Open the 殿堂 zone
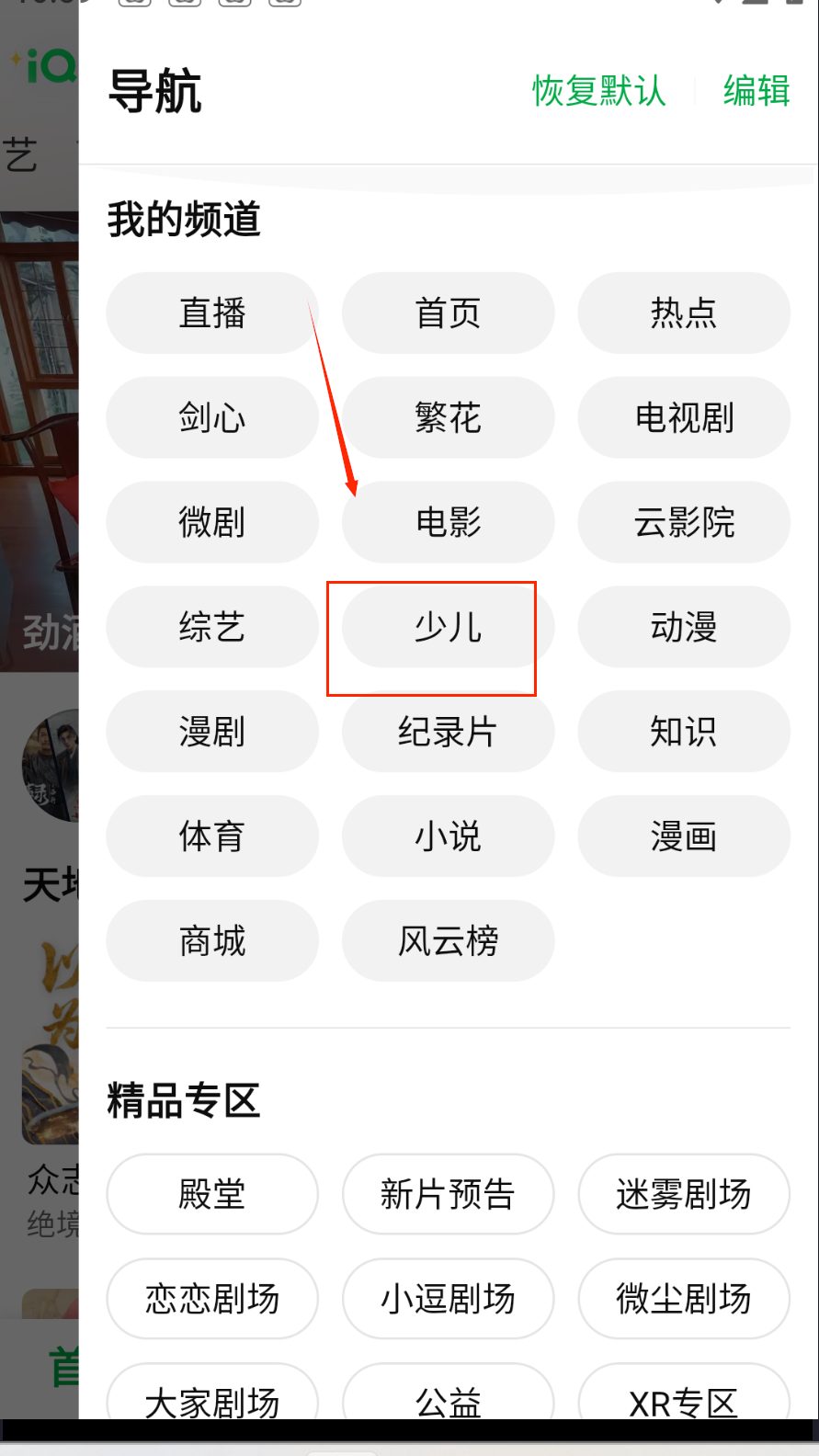819x1456 pixels. tap(212, 1194)
